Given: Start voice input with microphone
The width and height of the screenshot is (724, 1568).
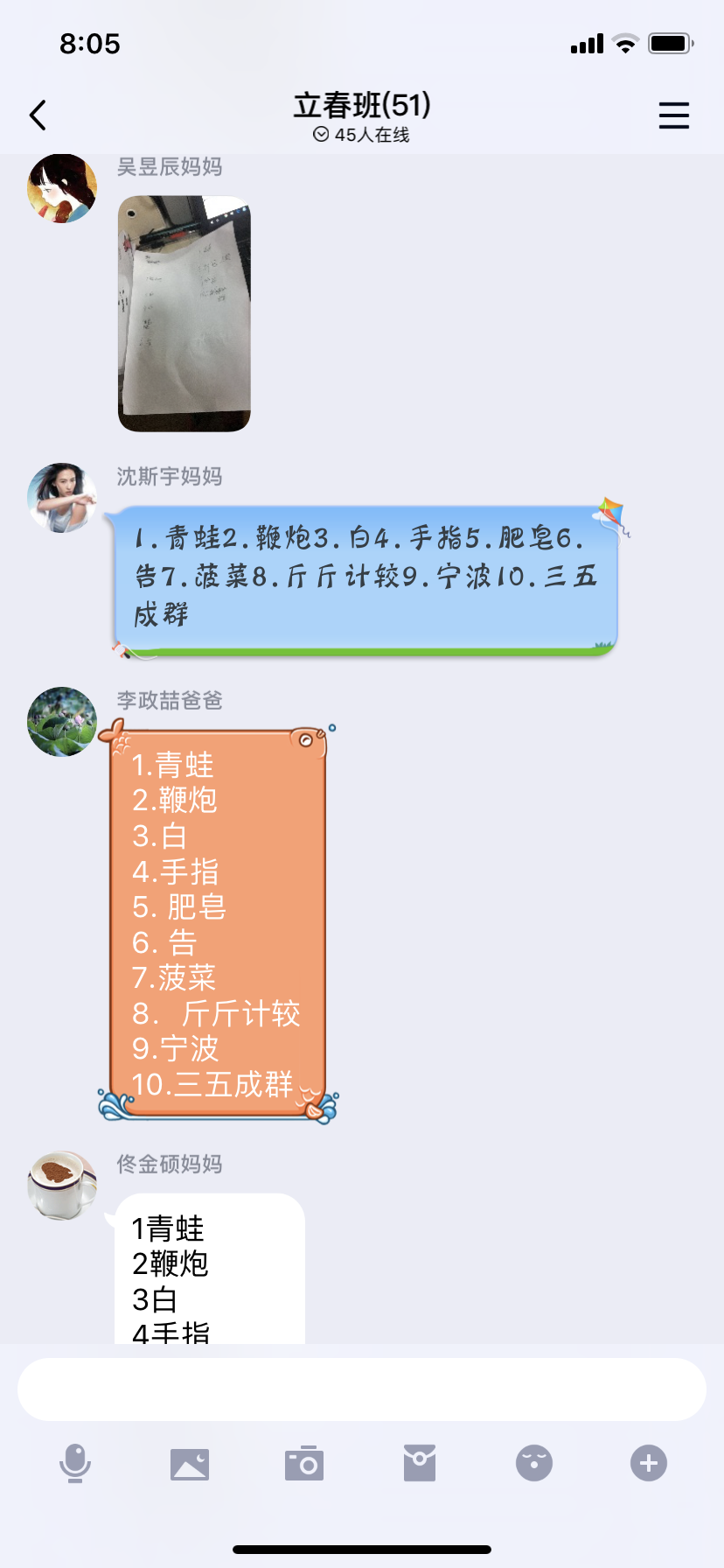Looking at the screenshot, I should 75,1463.
